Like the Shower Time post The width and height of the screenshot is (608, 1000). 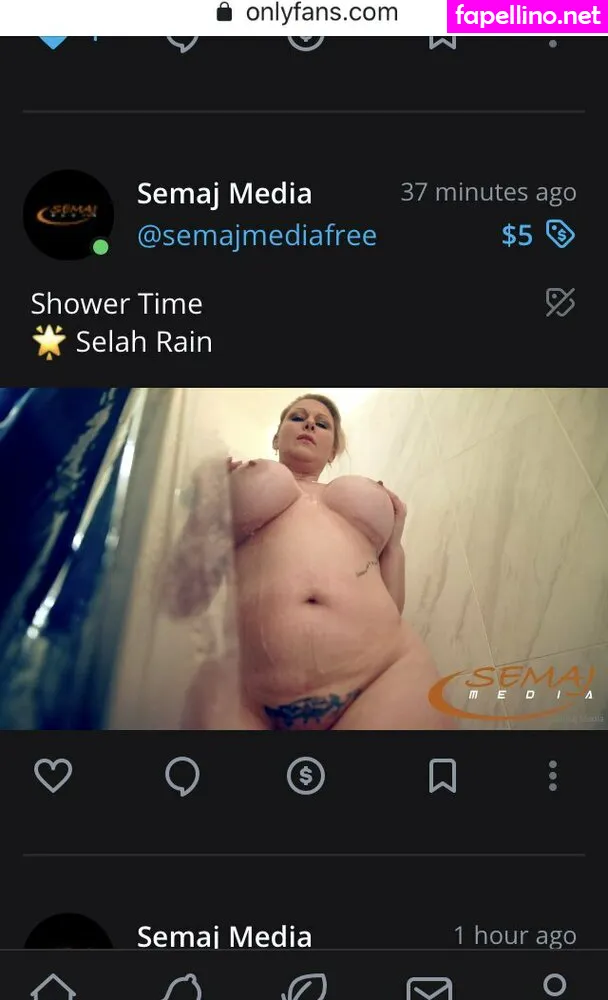pyautogui.click(x=52, y=775)
